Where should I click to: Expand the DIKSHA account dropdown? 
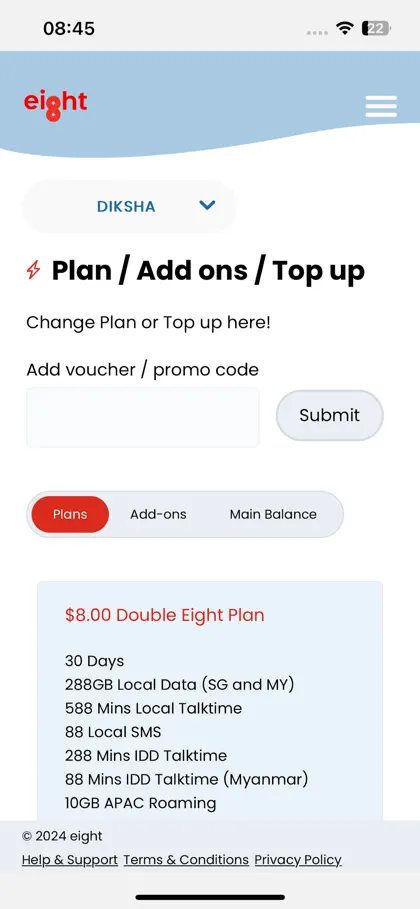tap(129, 206)
